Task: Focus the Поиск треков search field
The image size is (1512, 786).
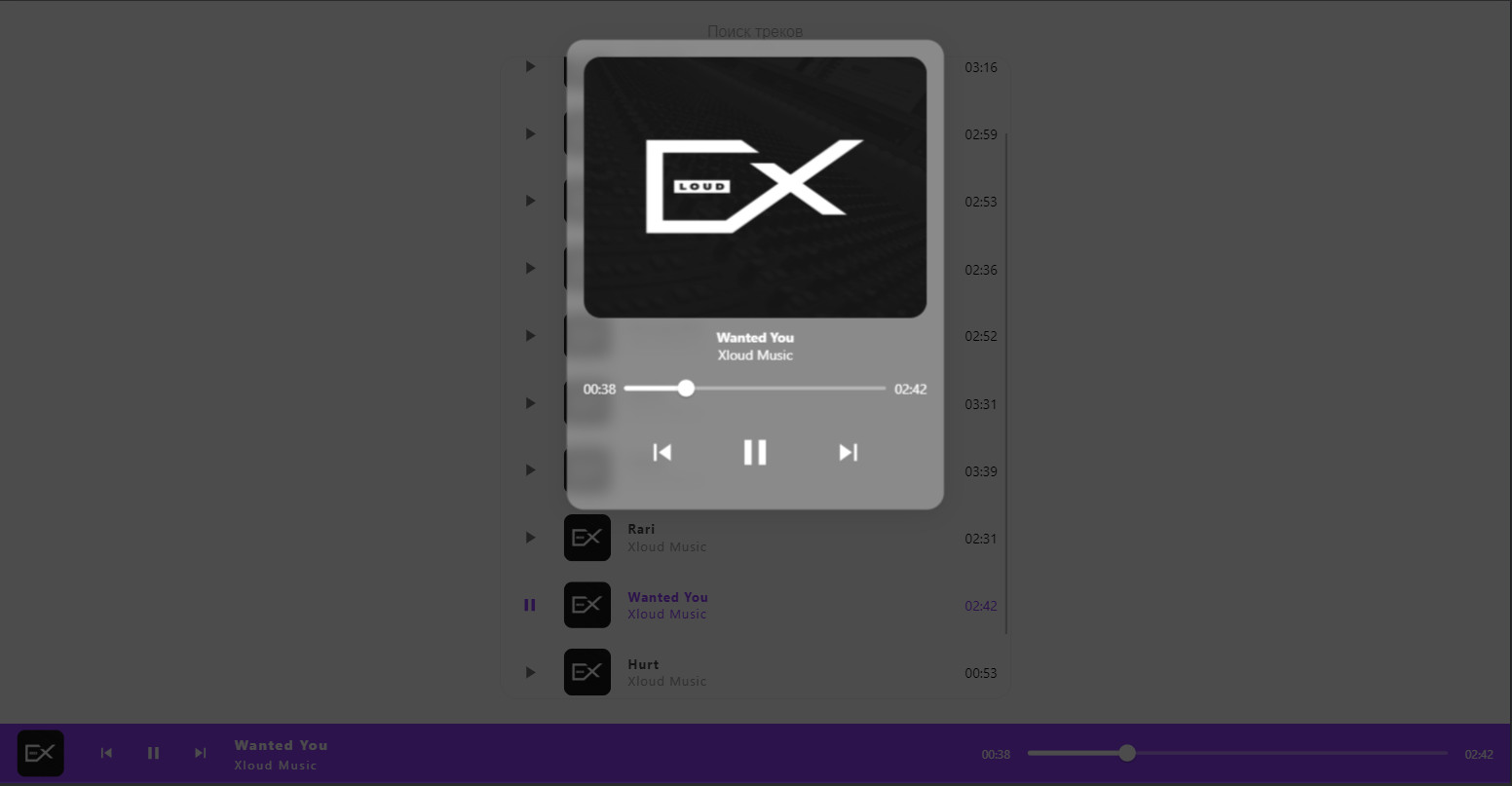Action: [x=755, y=31]
